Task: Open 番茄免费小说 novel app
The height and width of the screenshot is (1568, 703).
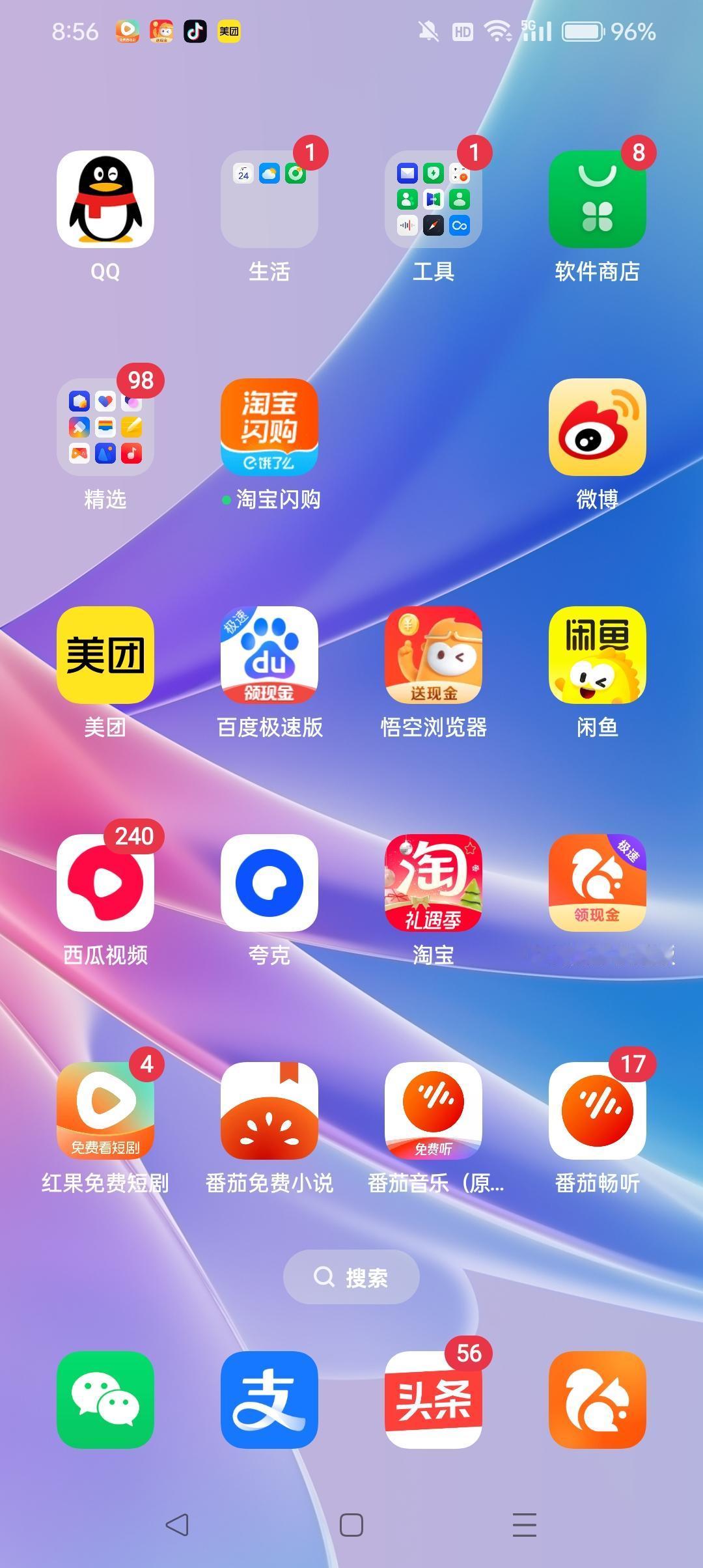Action: 269,1112
